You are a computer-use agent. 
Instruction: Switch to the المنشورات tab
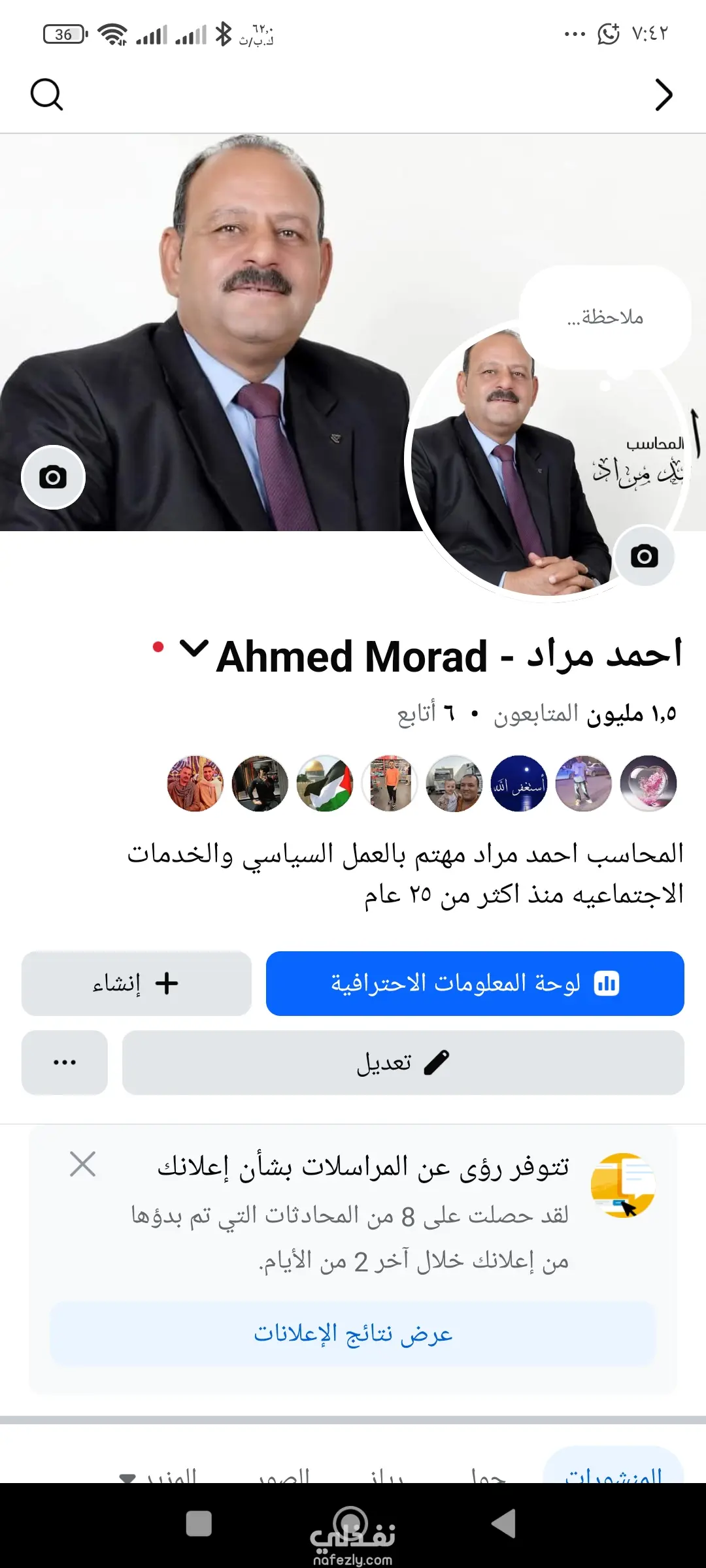613,1473
